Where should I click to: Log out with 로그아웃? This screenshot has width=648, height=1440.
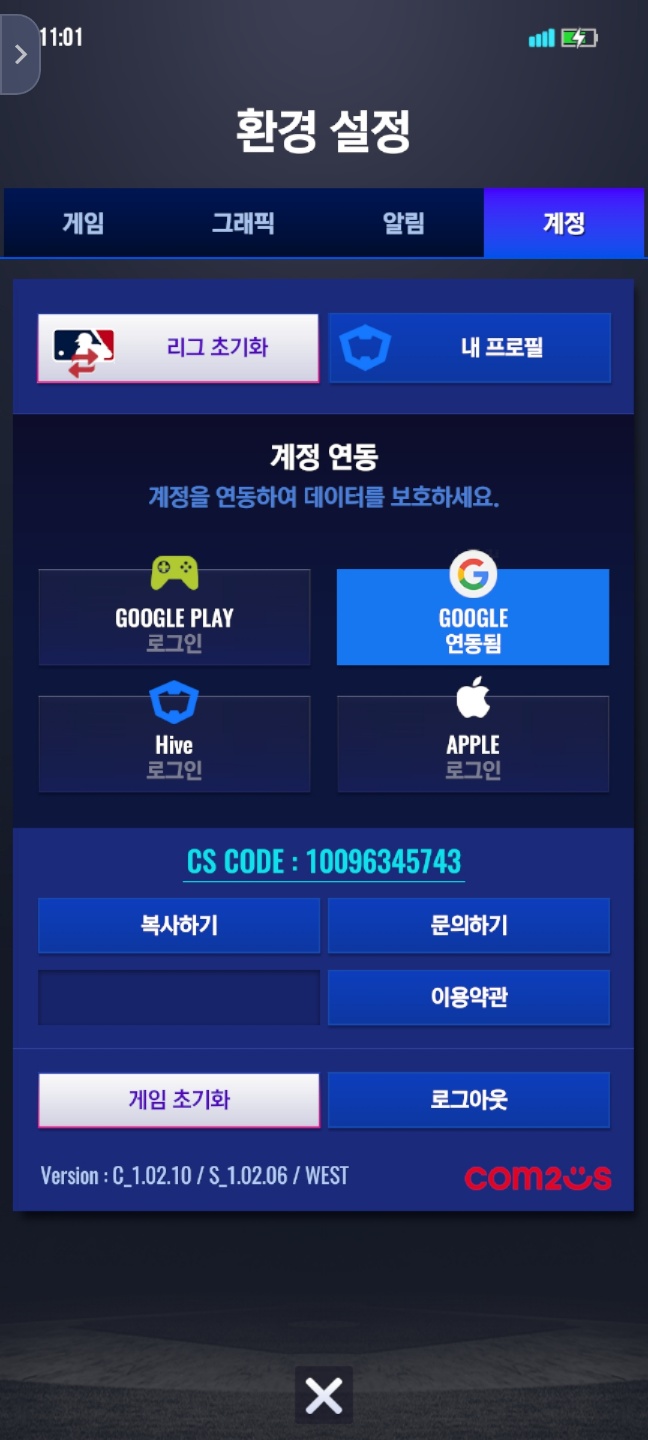pos(469,1100)
